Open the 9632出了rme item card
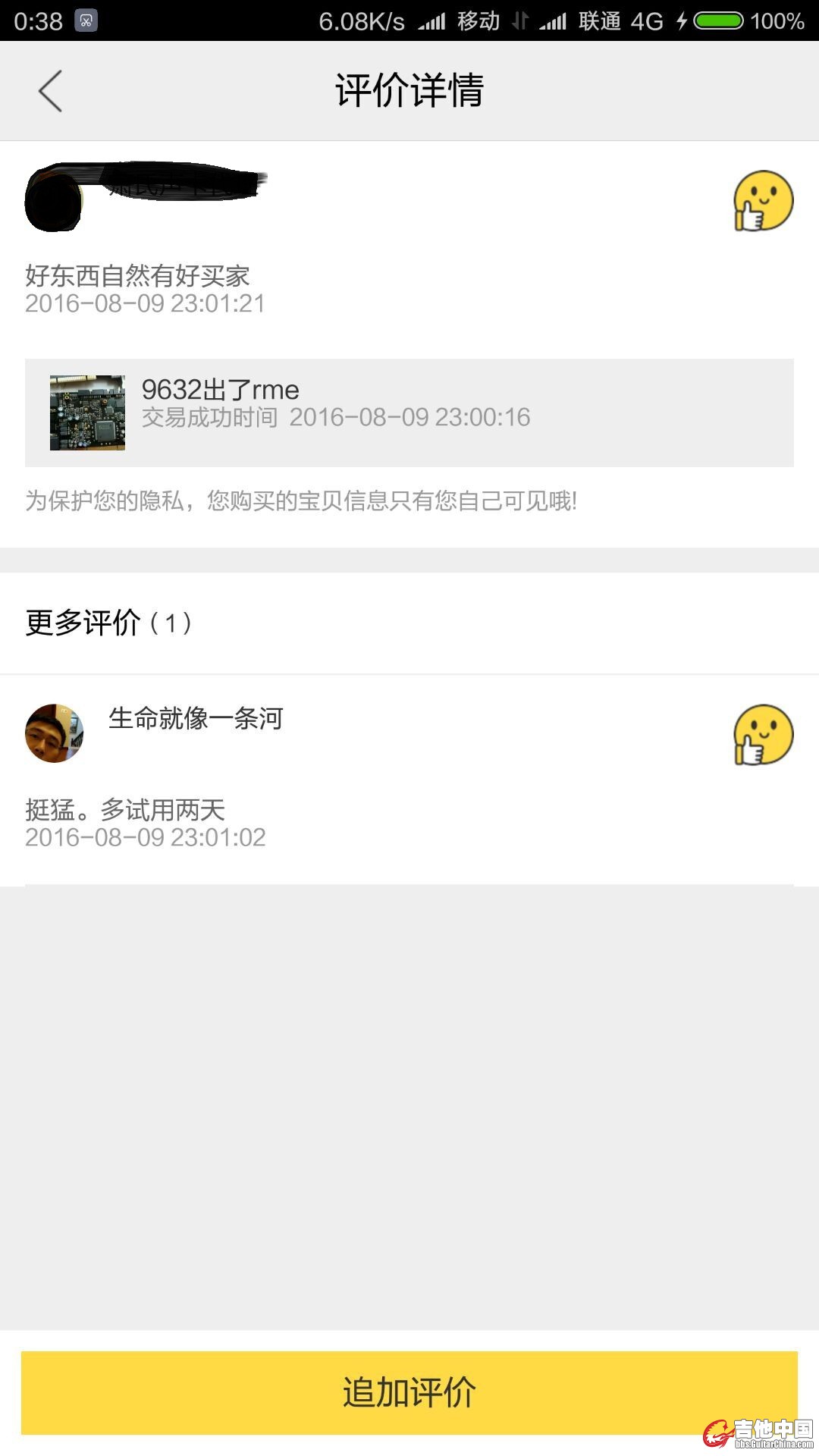819x1456 pixels. [409, 413]
